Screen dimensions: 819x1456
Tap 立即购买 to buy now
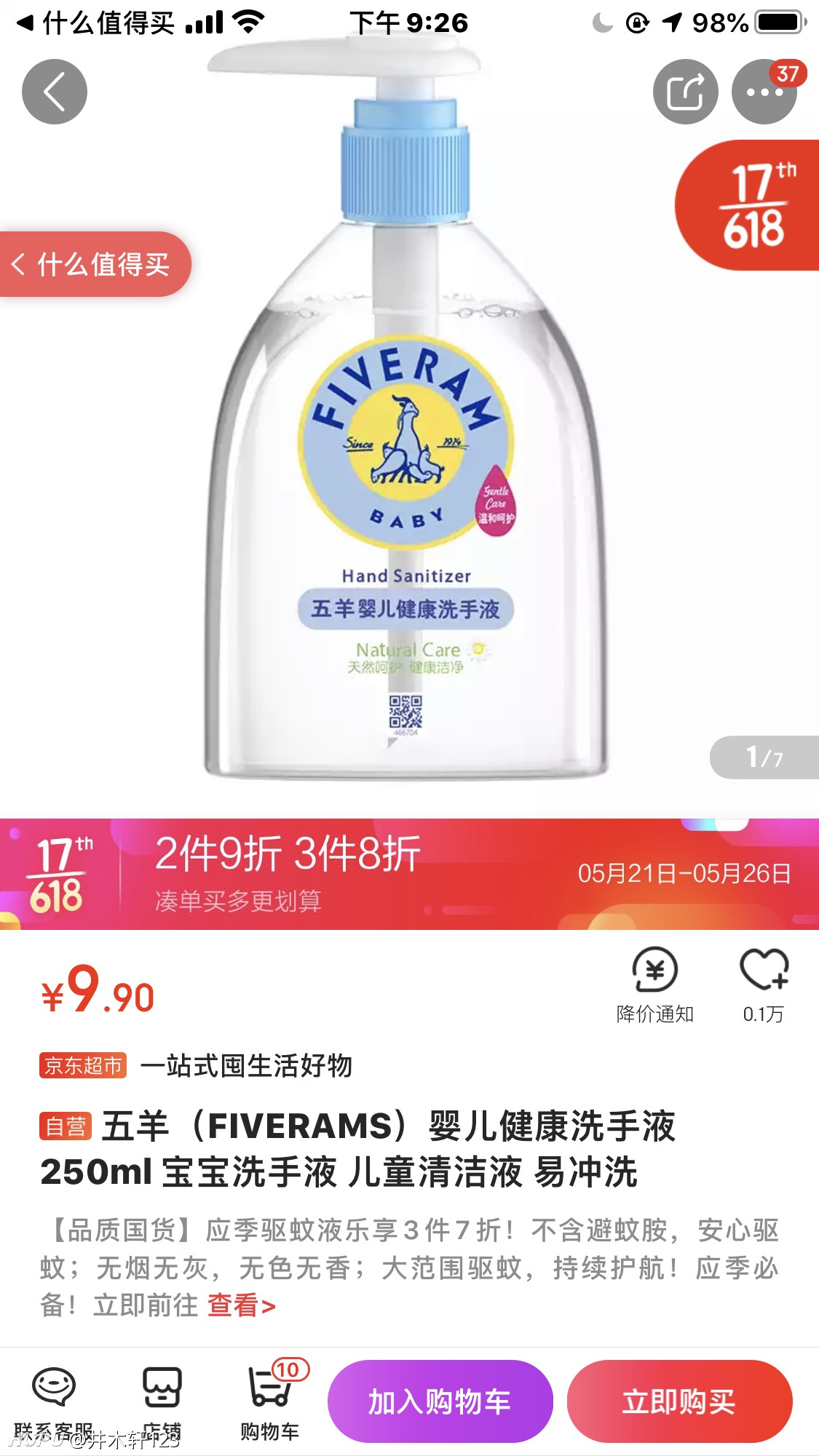click(x=679, y=1401)
